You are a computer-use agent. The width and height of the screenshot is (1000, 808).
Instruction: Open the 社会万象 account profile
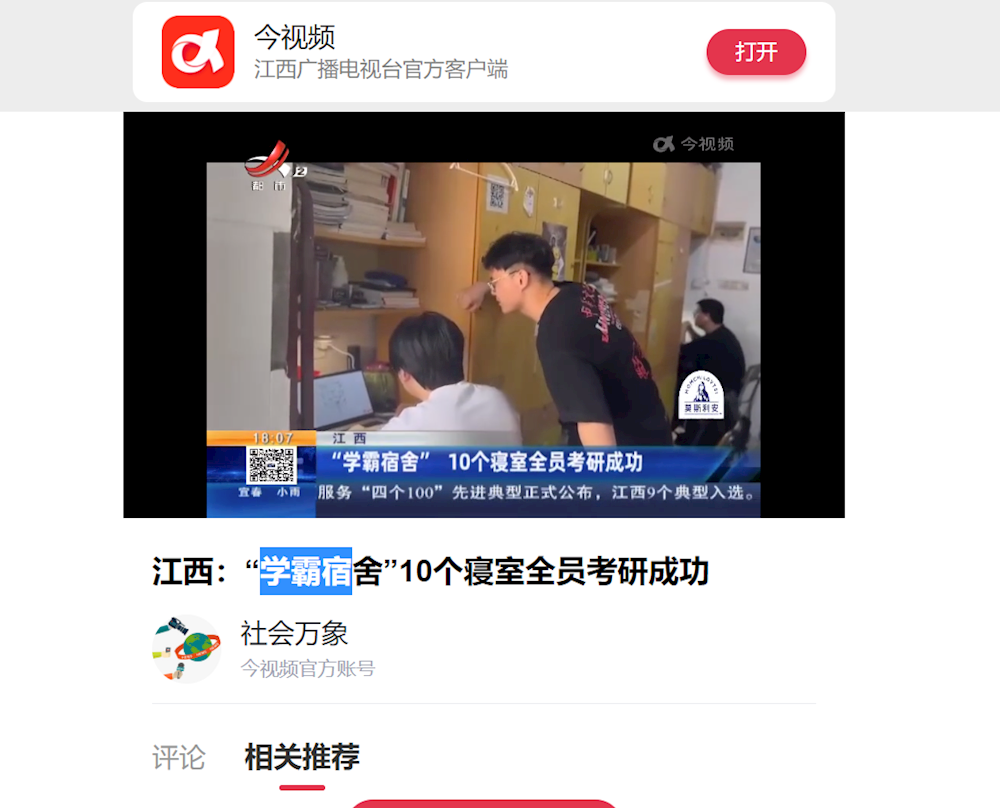coord(294,633)
